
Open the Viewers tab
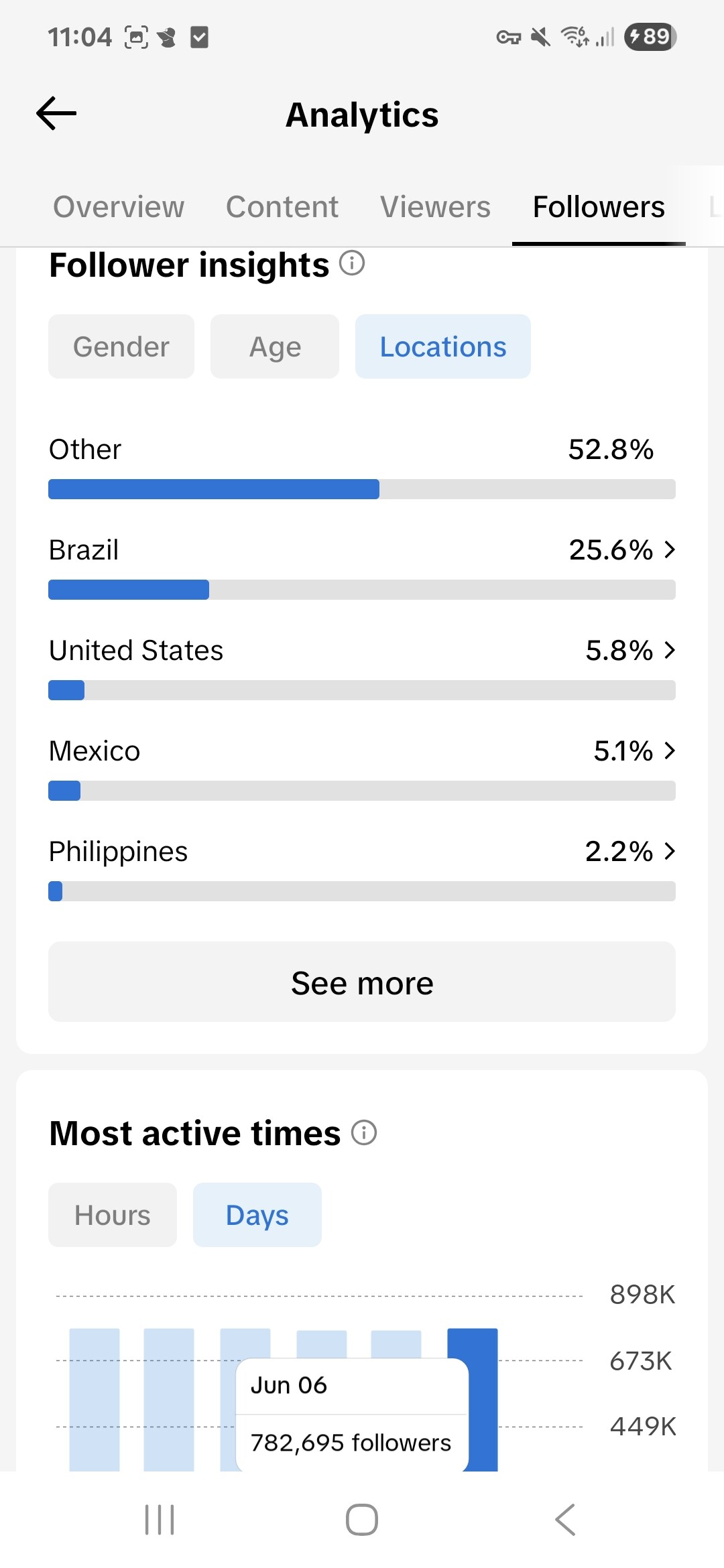click(435, 207)
